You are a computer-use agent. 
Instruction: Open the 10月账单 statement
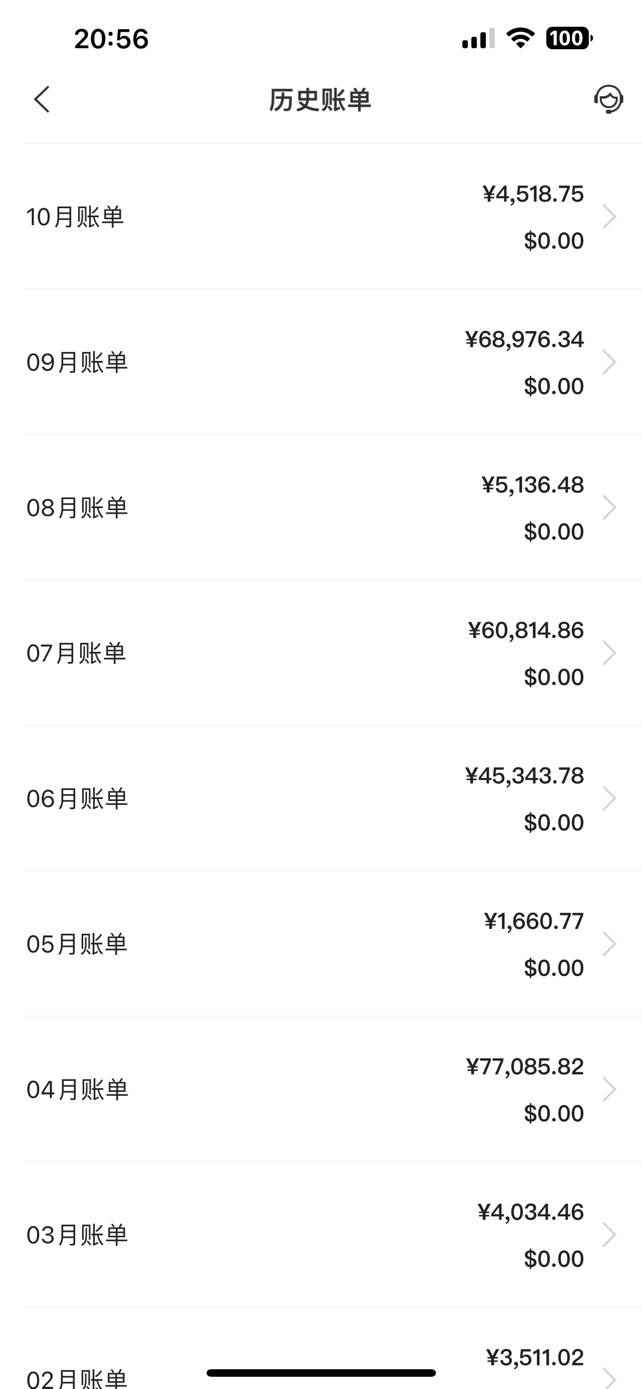tap(321, 217)
